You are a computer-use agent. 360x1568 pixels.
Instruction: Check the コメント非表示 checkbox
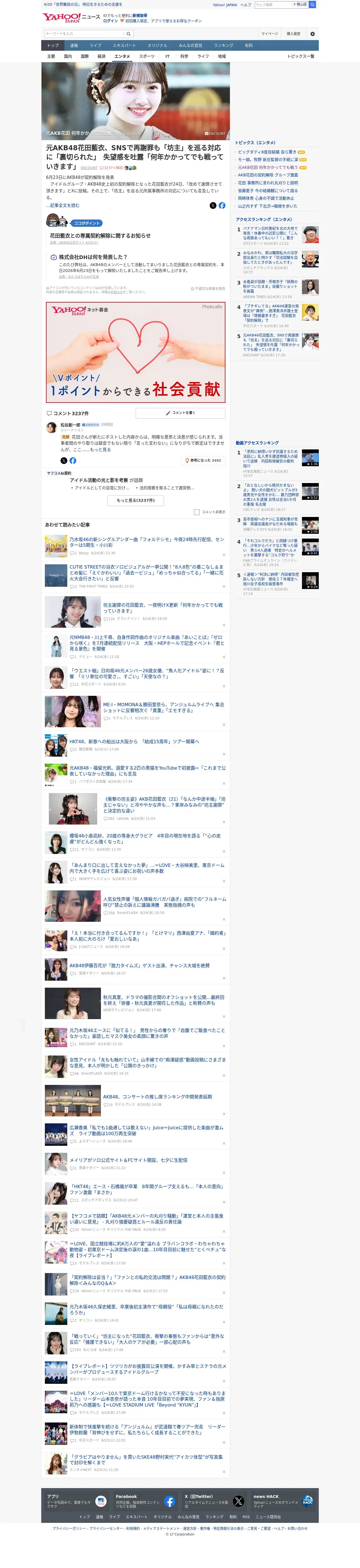[197, 512]
